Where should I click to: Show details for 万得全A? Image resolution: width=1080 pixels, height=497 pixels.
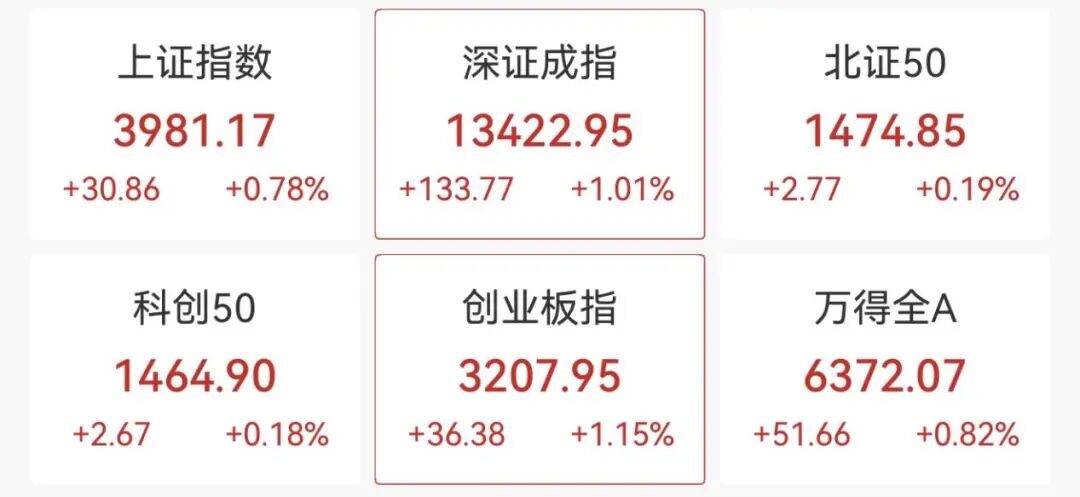click(x=885, y=370)
